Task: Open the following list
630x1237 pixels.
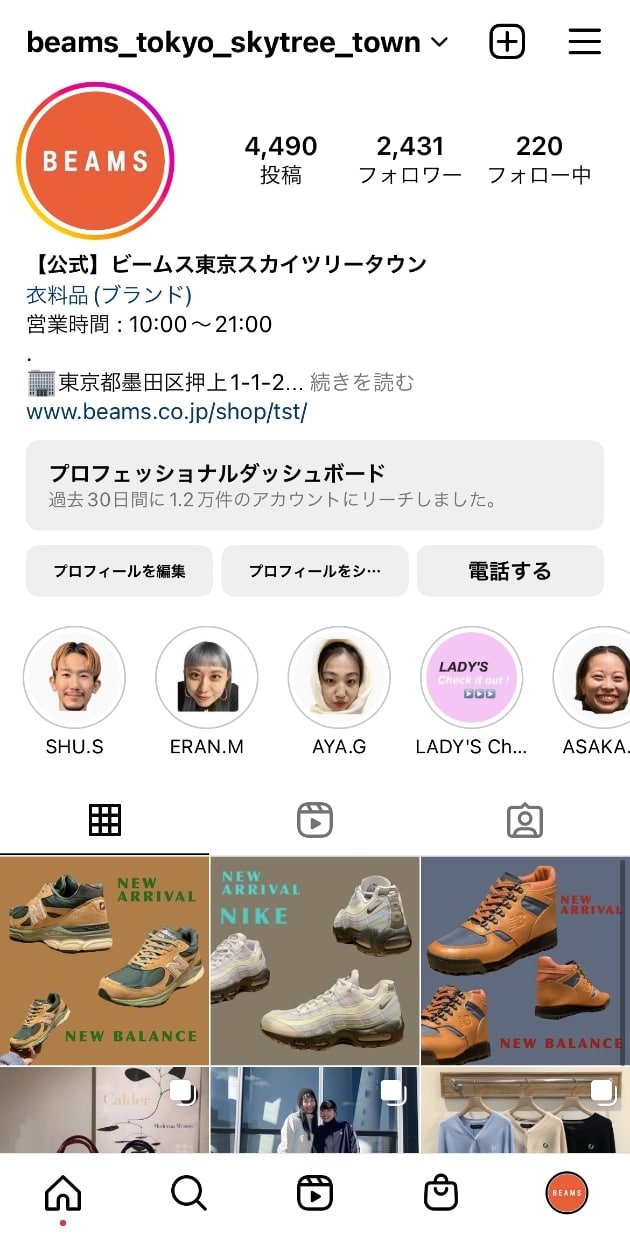Action: 539,159
